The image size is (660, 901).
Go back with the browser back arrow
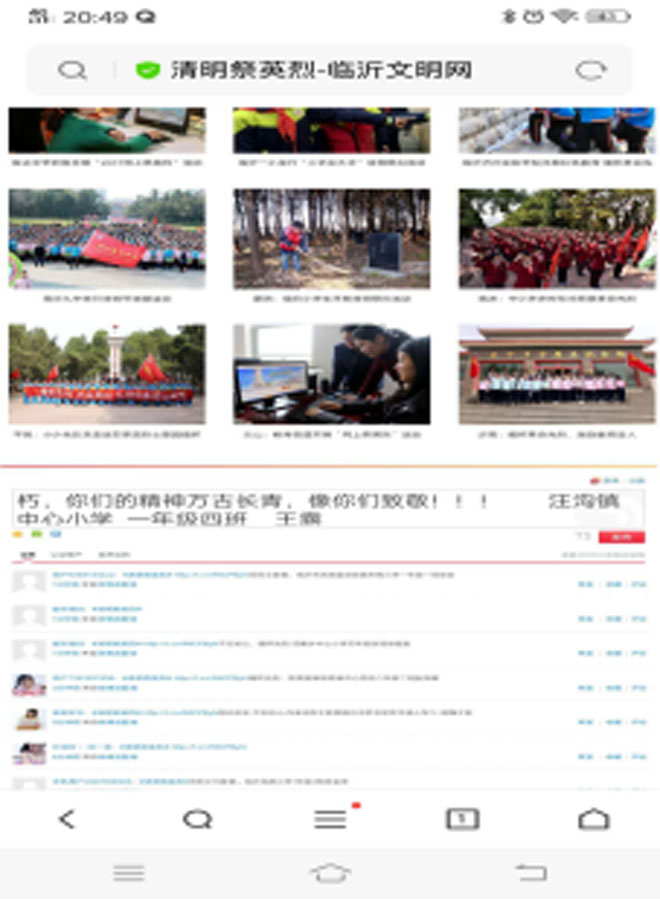tap(67, 819)
